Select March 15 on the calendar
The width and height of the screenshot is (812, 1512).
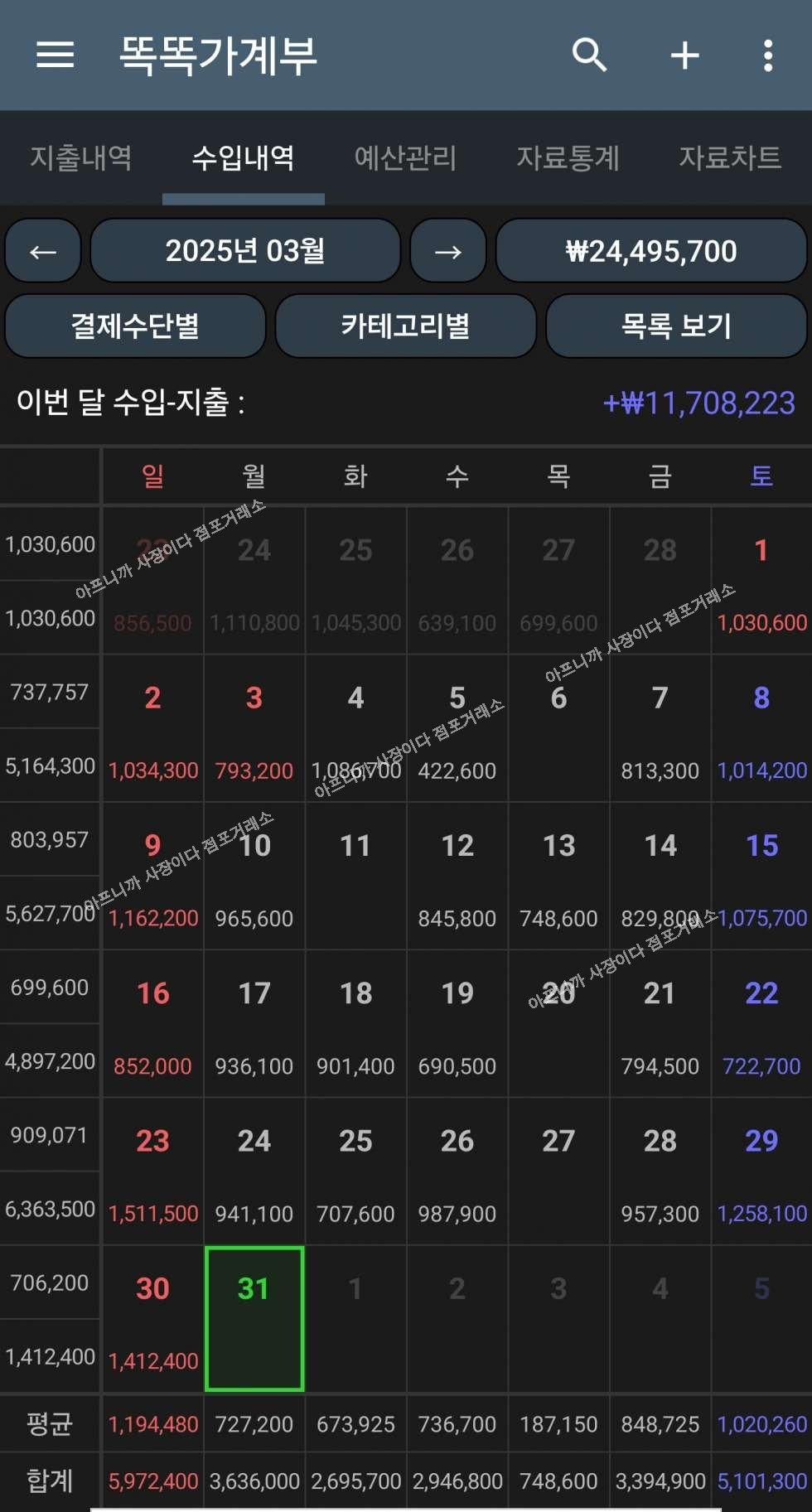click(761, 876)
